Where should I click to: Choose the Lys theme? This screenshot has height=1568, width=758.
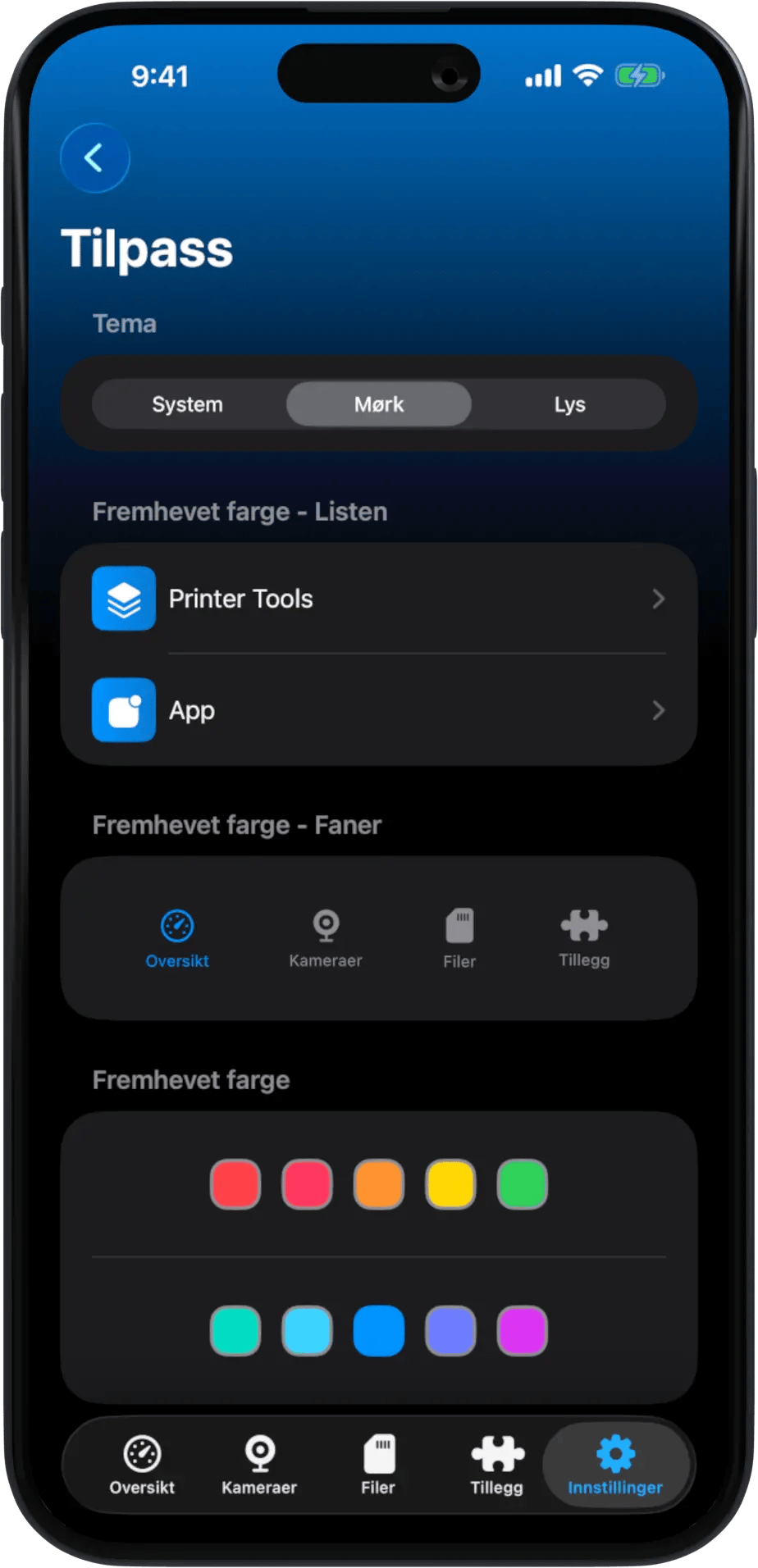[x=569, y=404]
